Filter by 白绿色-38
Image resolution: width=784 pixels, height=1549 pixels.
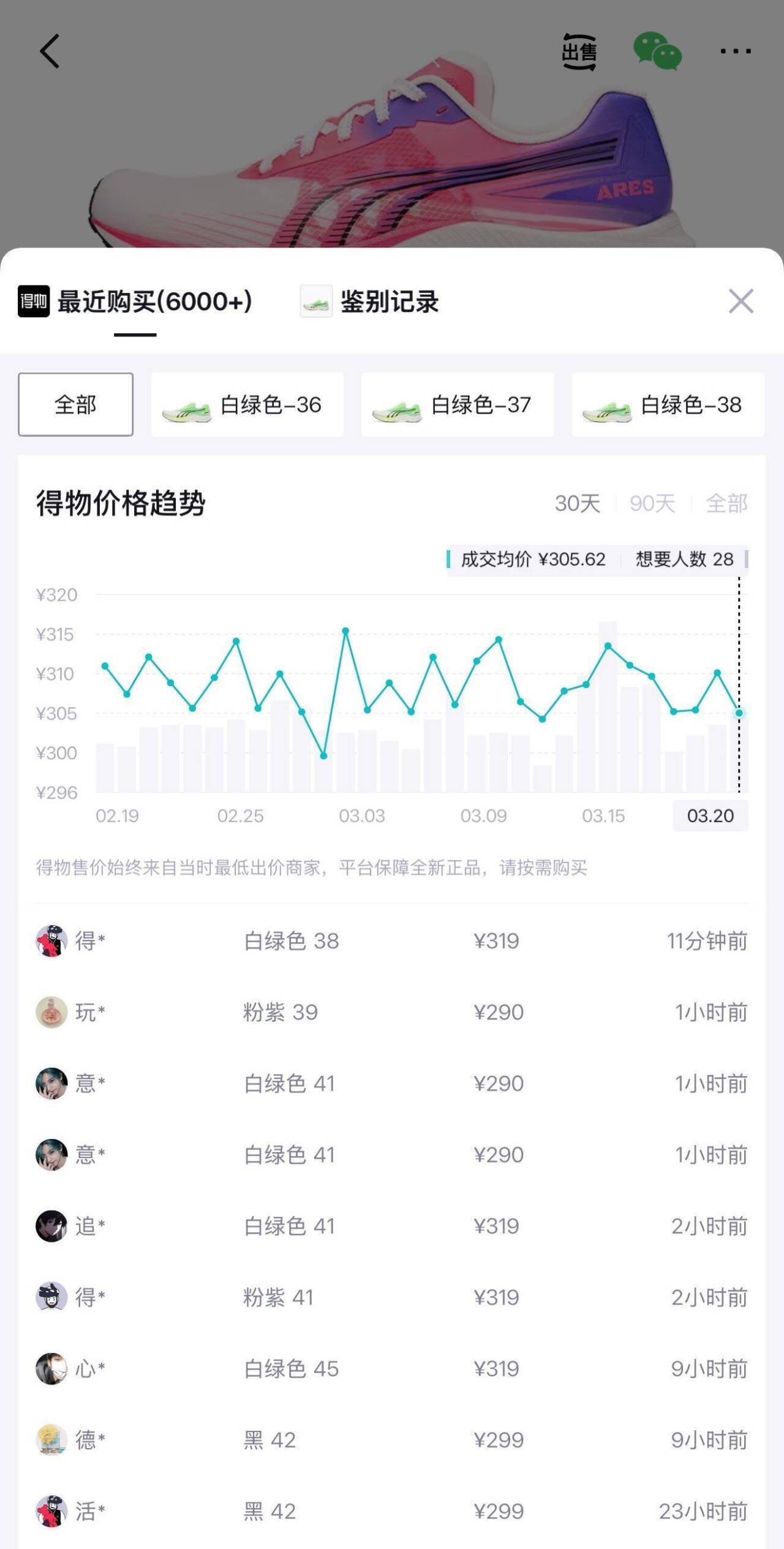point(667,404)
